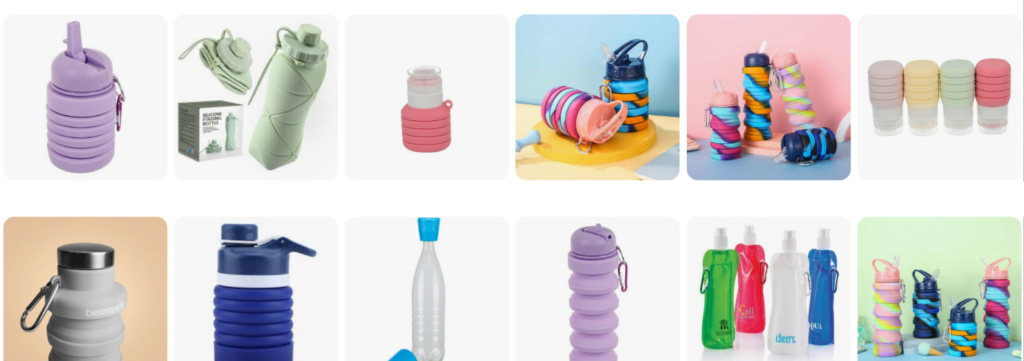Screen dimensions: 1024x361
Task: View the swirl bottles on green background
Action: pyautogui.click(x=939, y=289)
